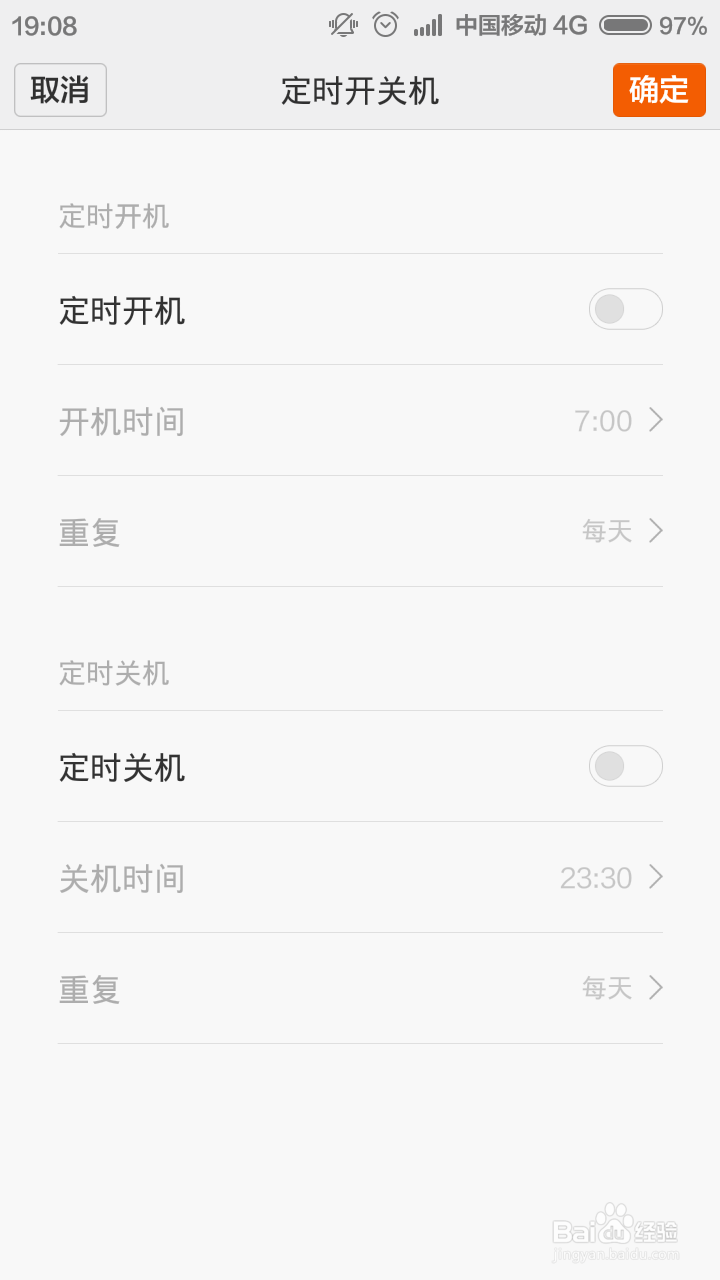Confirm with the 确定 button
720x1280 pixels.
659,90
